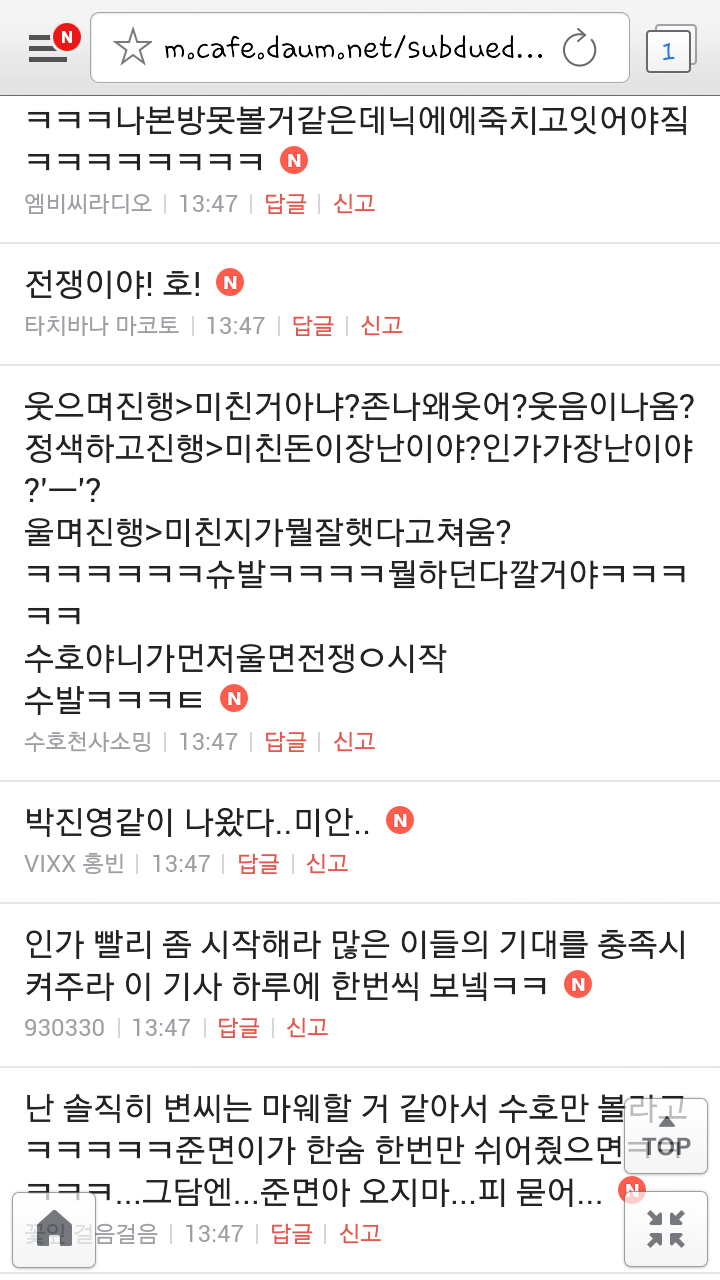The height and width of the screenshot is (1280, 720).
Task: Open the browser tabs switcher
Action: click(x=668, y=50)
